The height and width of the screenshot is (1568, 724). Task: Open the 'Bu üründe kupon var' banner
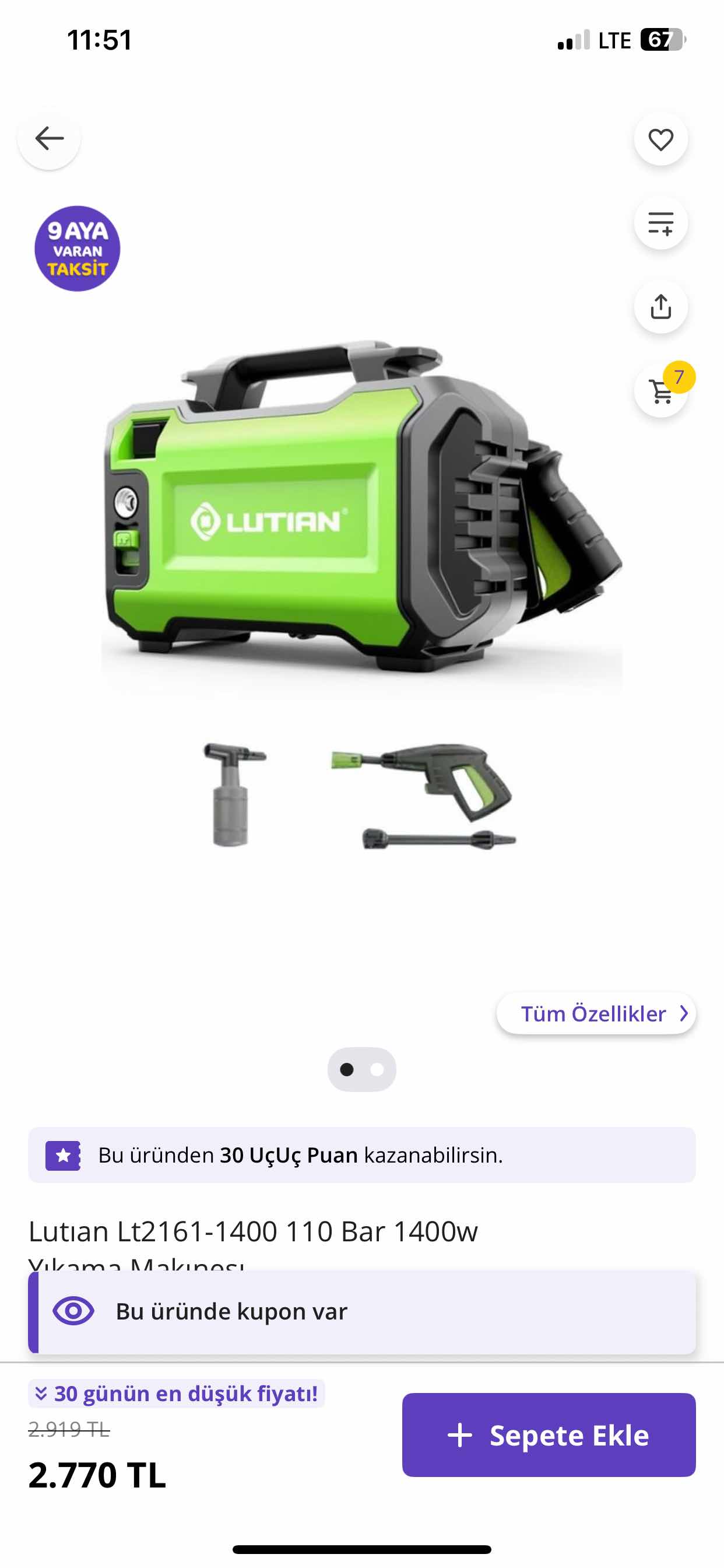click(x=362, y=1311)
